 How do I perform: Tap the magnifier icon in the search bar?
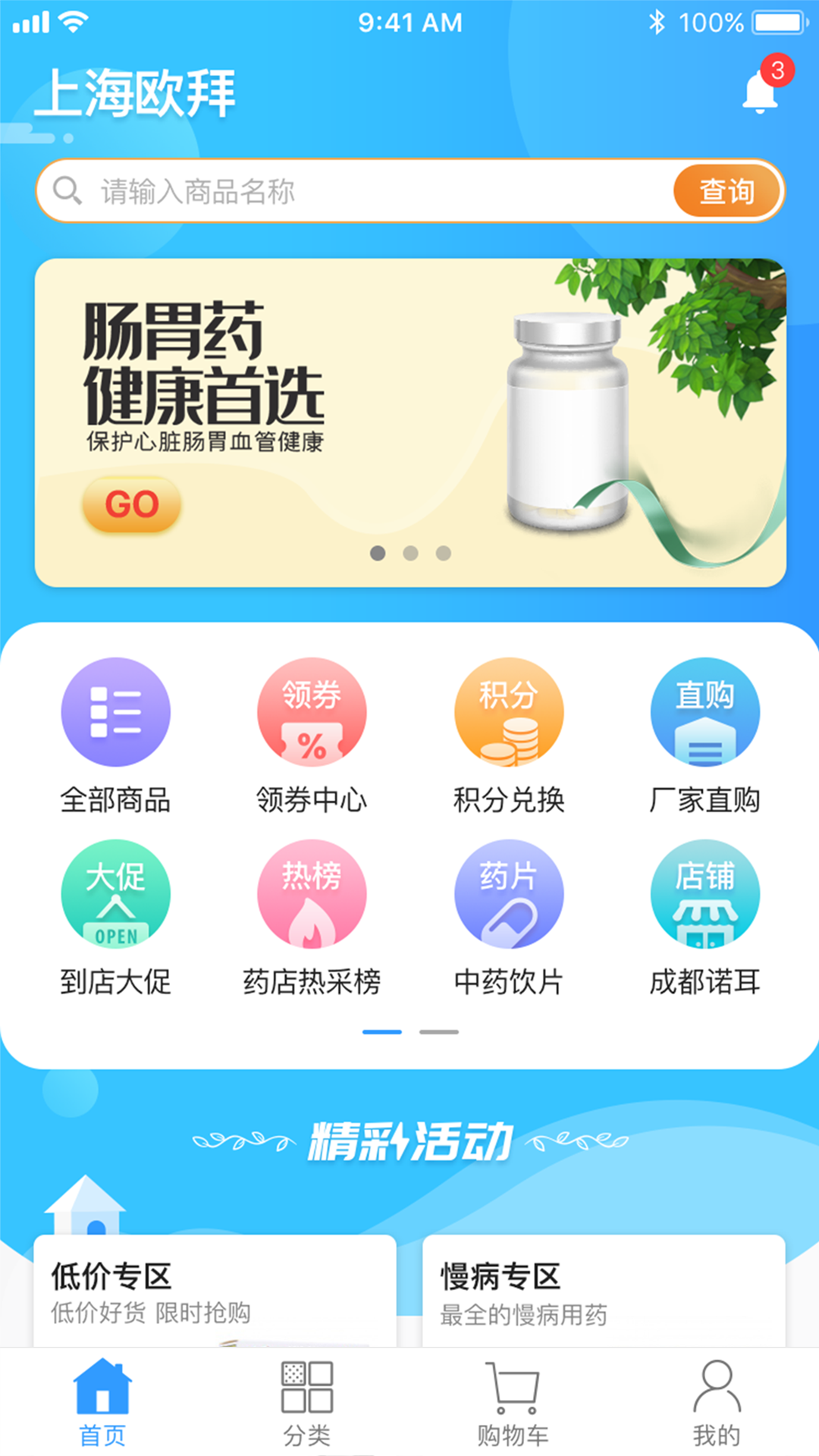pos(67,190)
